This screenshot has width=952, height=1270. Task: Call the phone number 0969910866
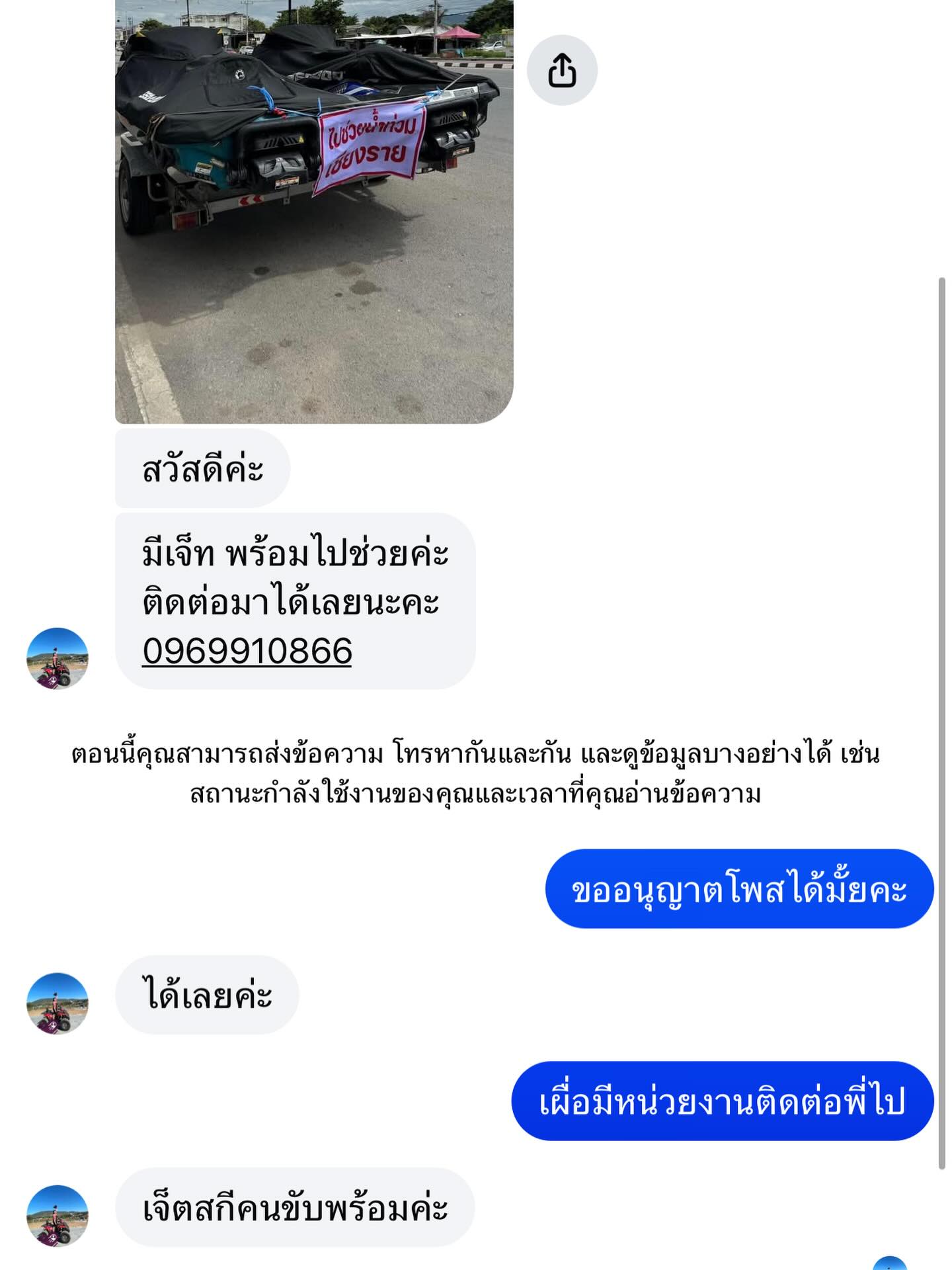[247, 652]
